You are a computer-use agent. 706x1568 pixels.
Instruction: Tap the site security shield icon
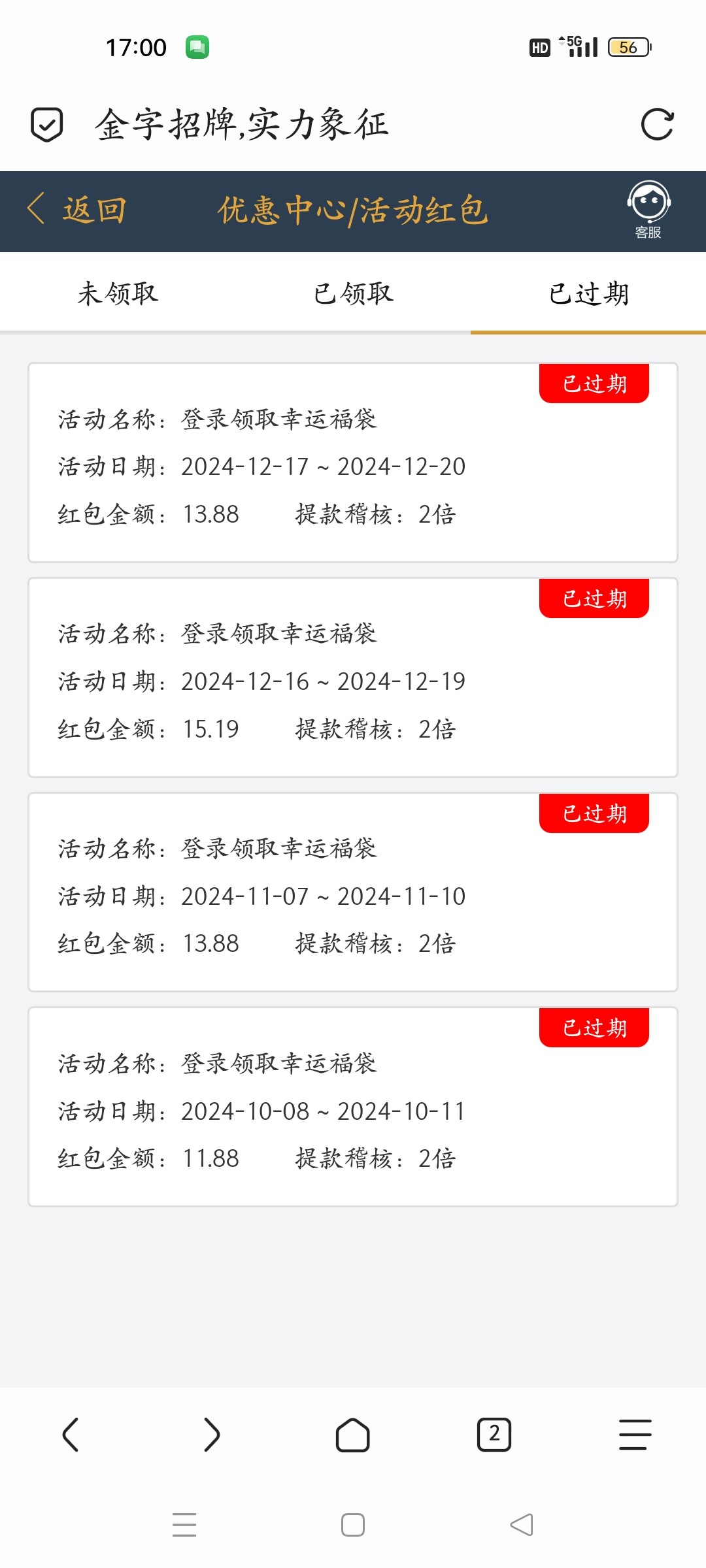[x=47, y=124]
